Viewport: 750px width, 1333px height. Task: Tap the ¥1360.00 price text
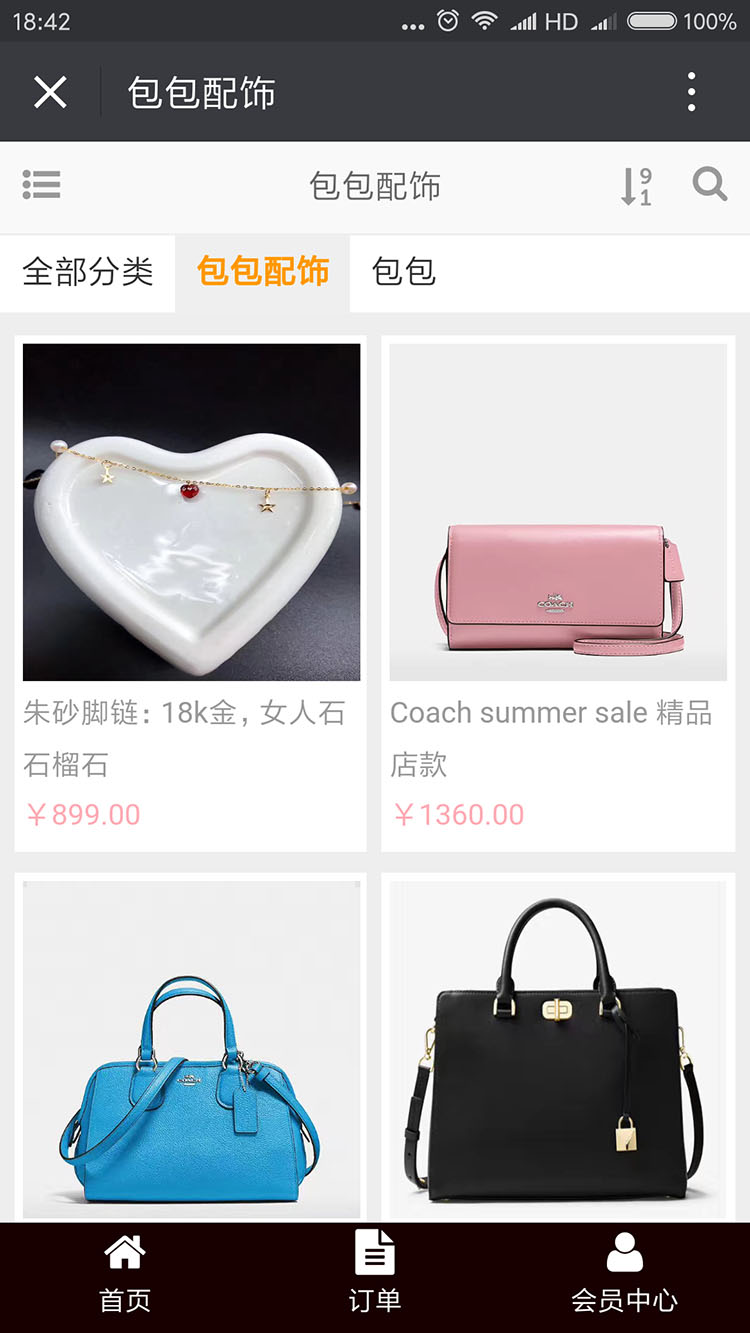click(x=458, y=814)
